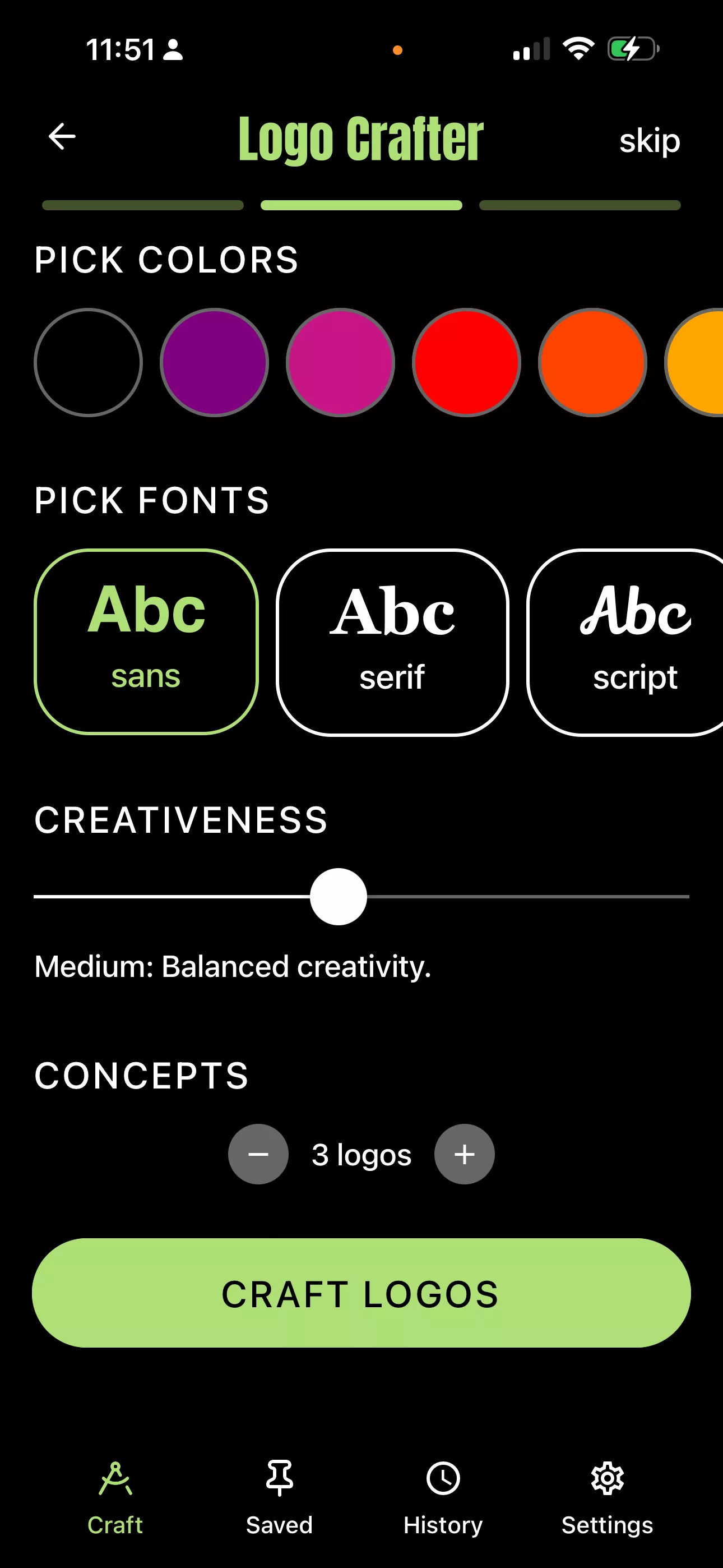Tap the middle step of the progress bar
The image size is (723, 1568).
[x=361, y=206]
